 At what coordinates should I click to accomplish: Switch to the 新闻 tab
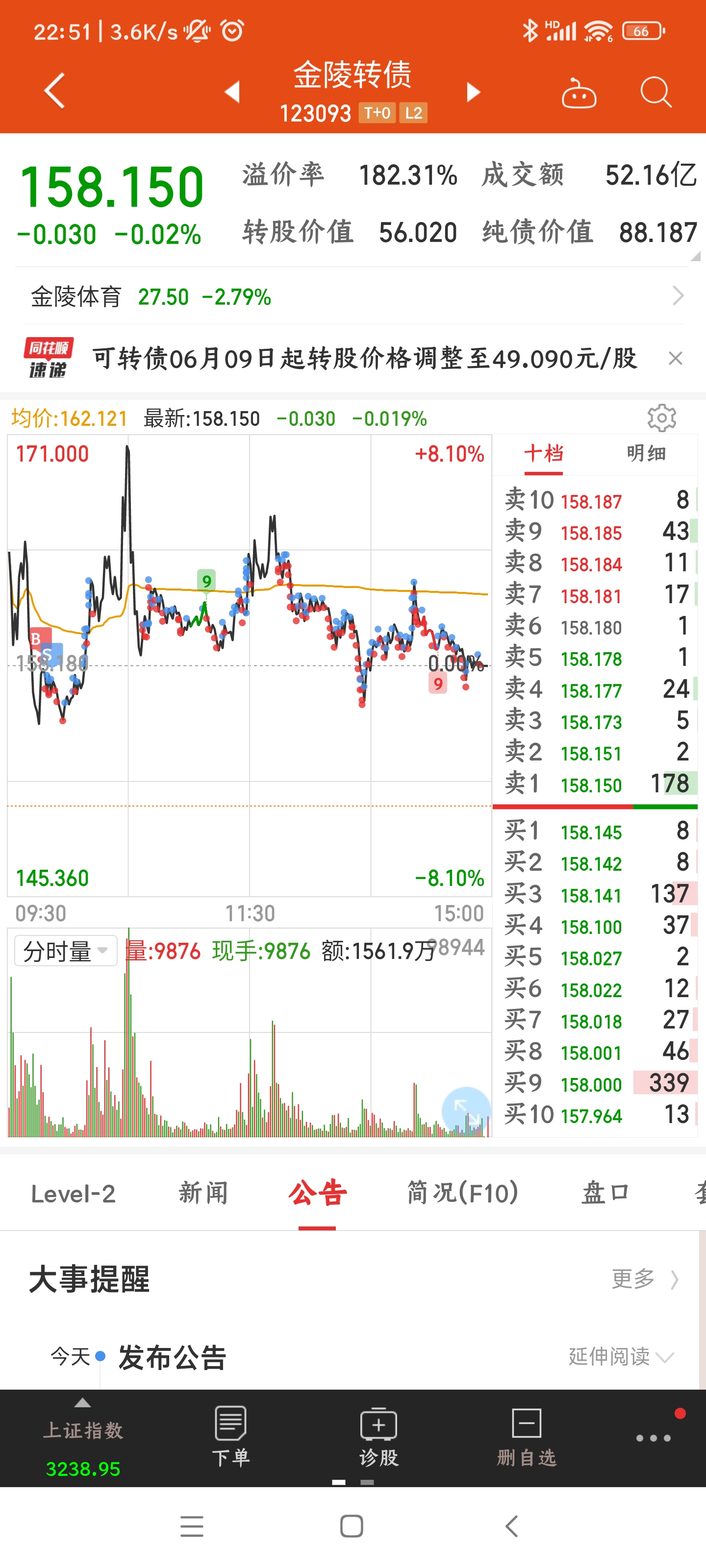203,1193
